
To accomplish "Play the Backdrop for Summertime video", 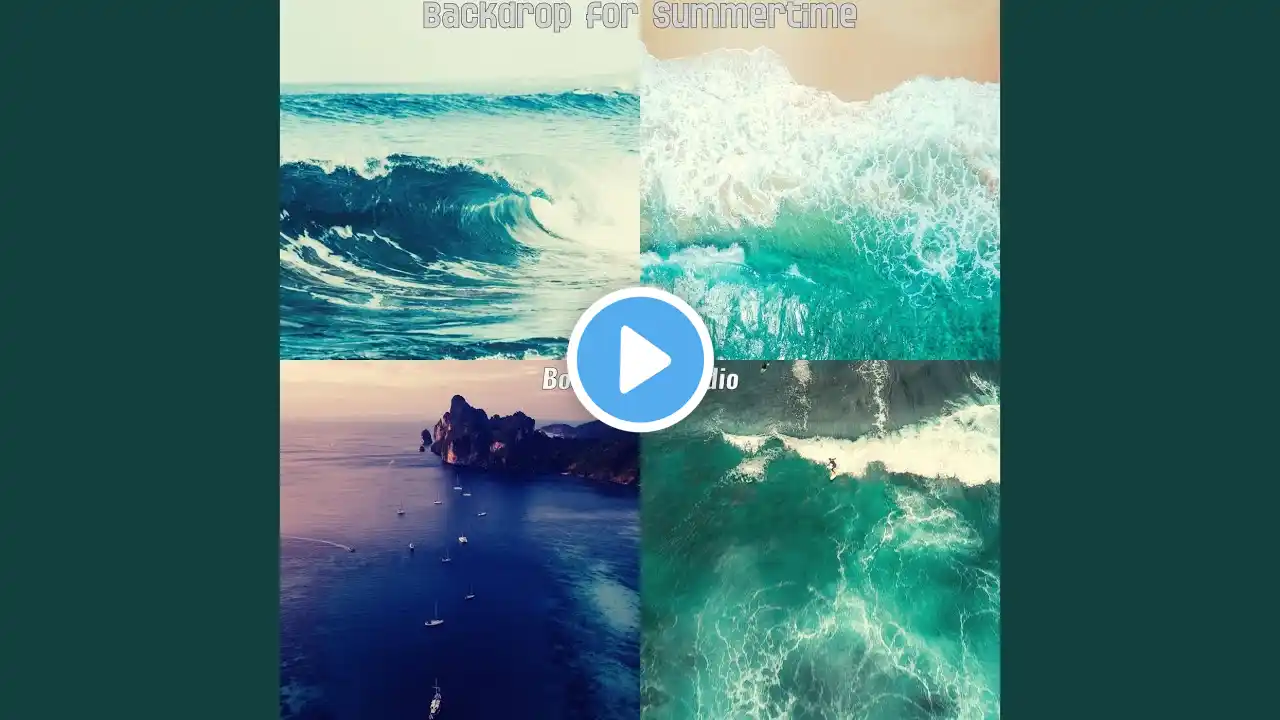I will pos(640,359).
